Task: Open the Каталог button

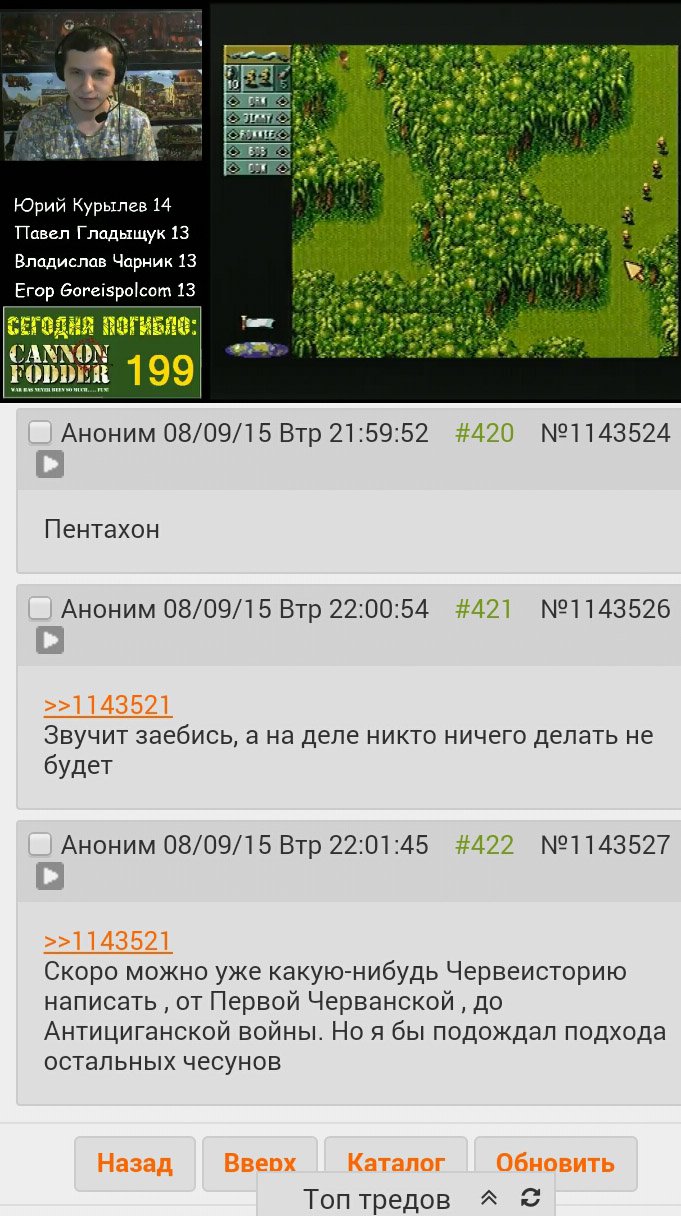Action: click(396, 1164)
